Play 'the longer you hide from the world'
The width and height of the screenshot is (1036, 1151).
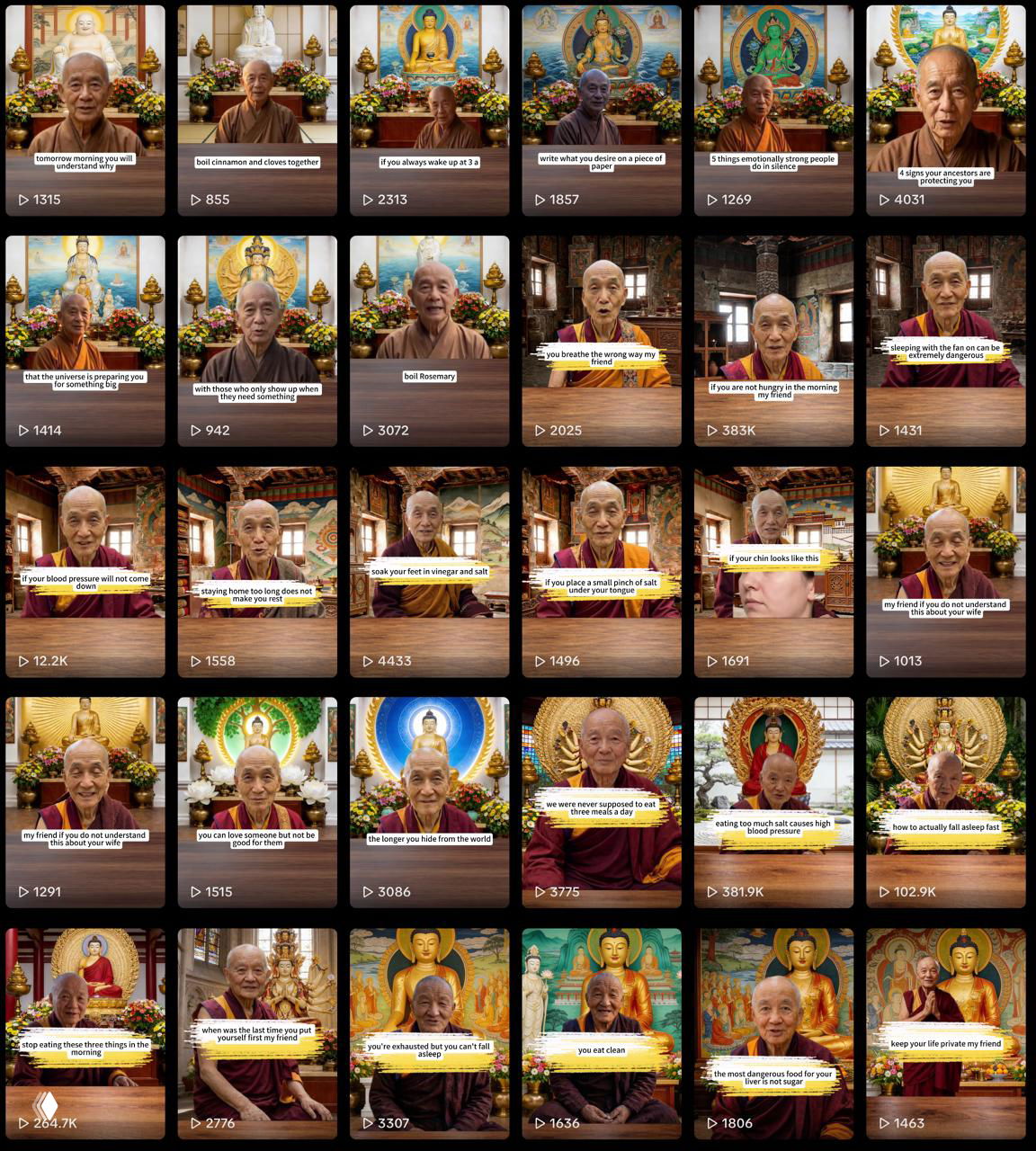pos(429,801)
